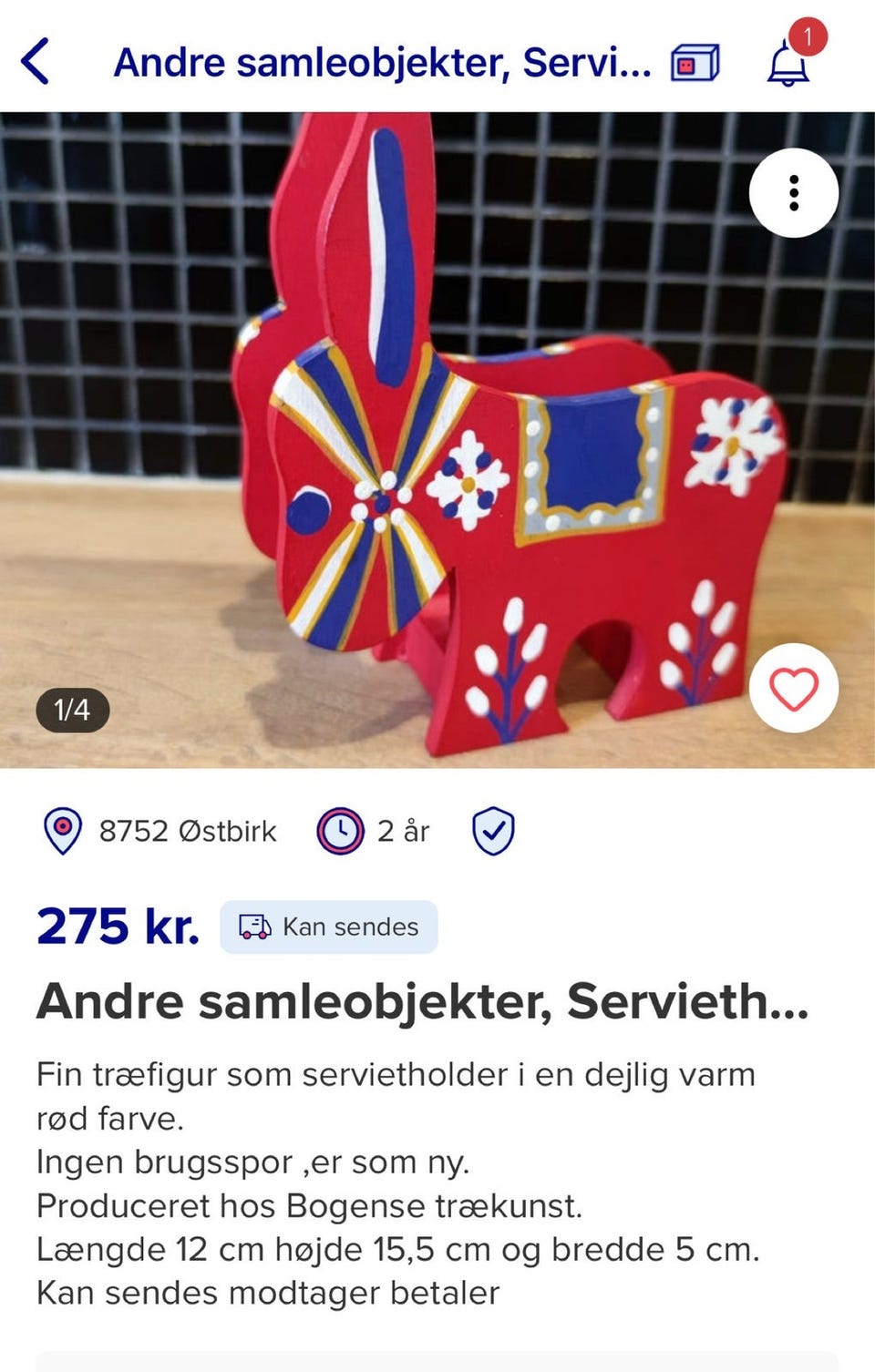Screen dimensions: 875x1372
Task: Open the three-dot options menu on the photo
Action: [x=795, y=192]
